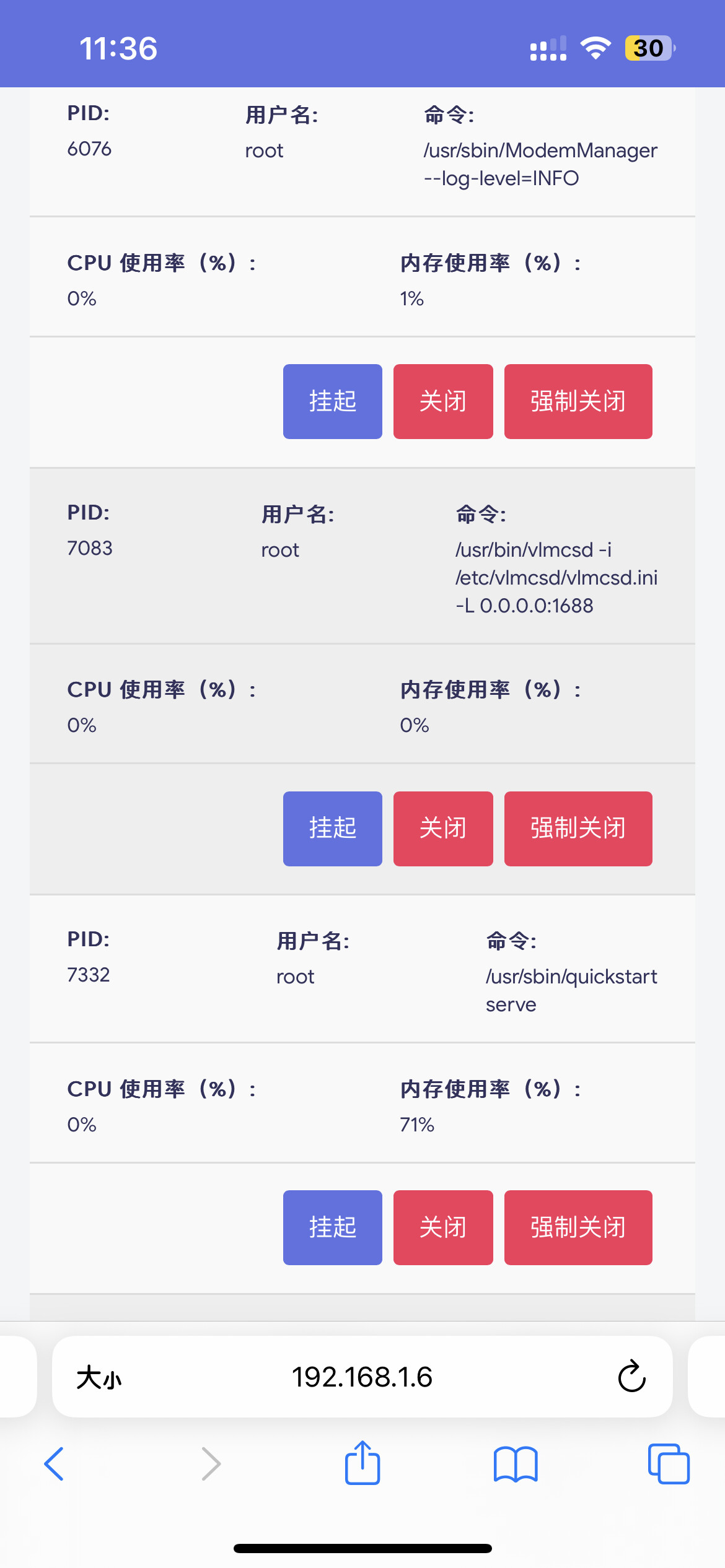This screenshot has width=725, height=1568.
Task: Go back to the previous page
Action: tap(55, 1464)
